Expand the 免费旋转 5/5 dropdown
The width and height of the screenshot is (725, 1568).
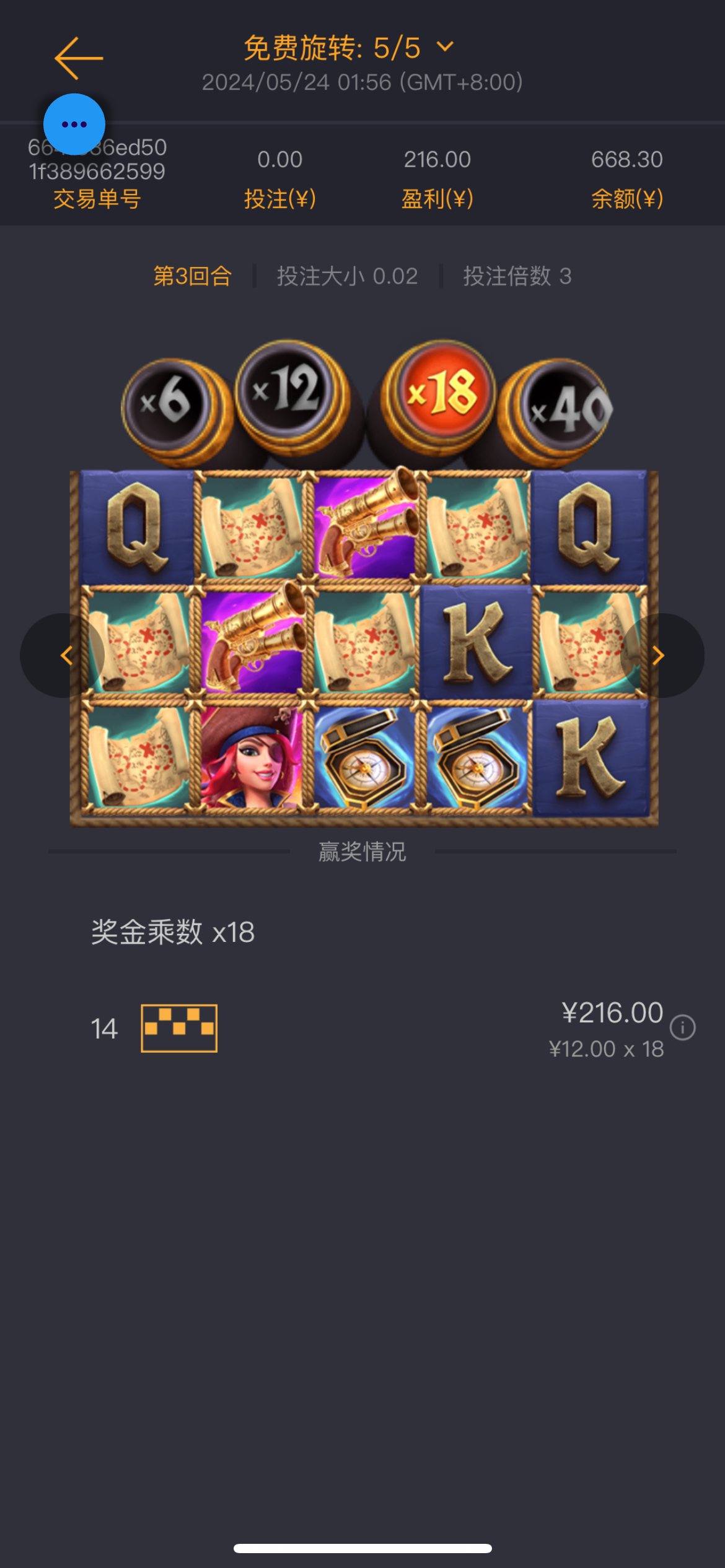444,47
